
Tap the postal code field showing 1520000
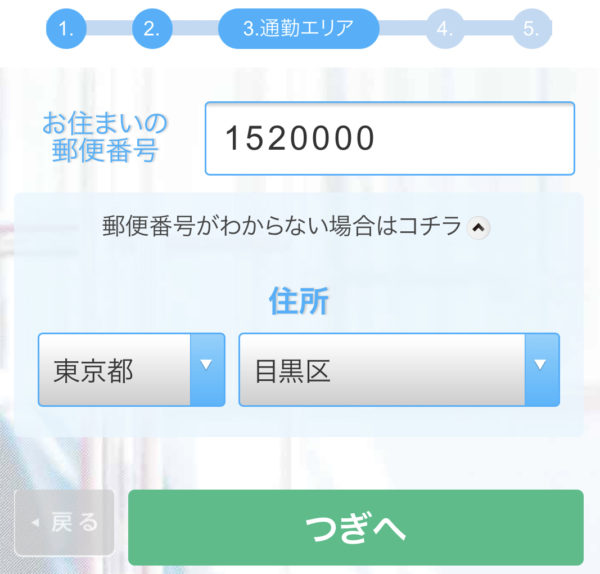389,139
